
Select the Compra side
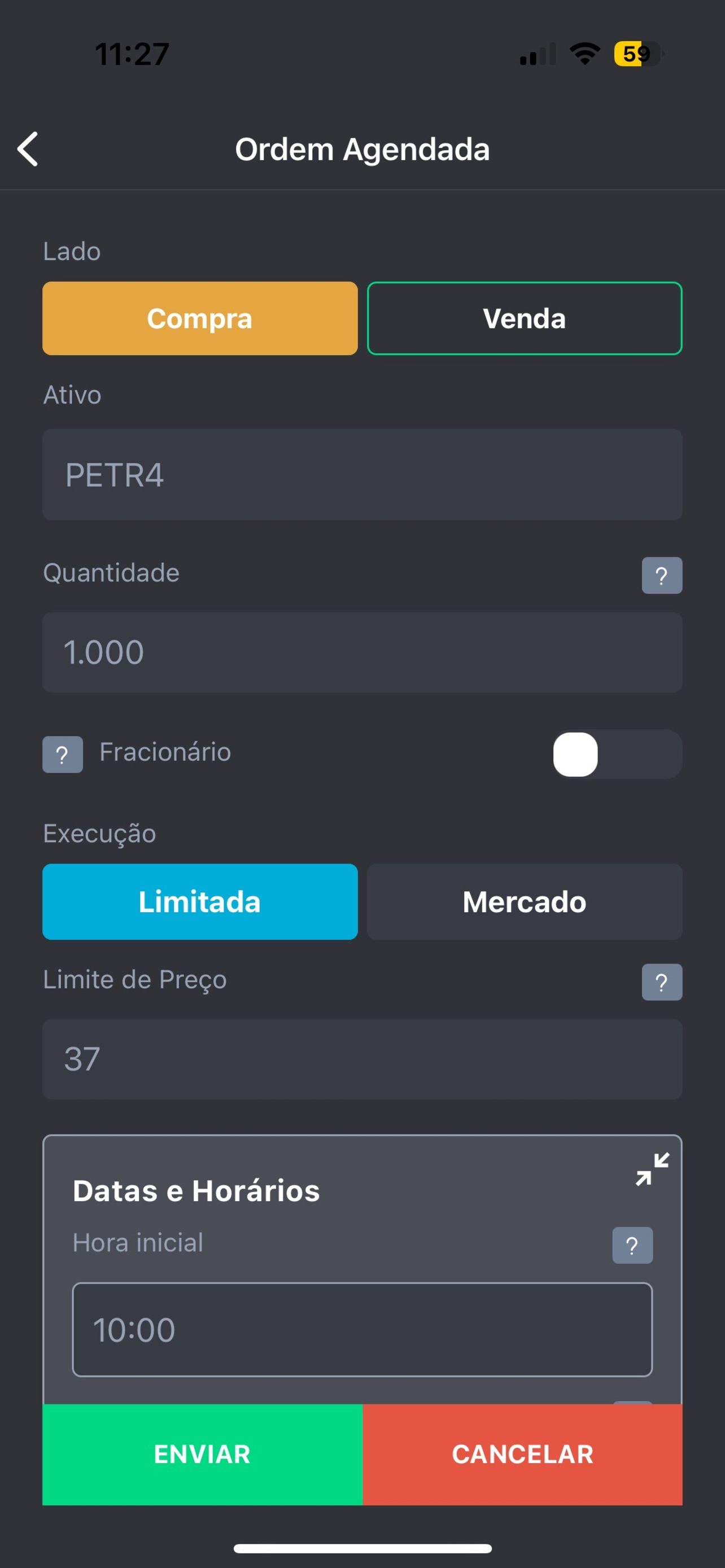click(x=200, y=318)
